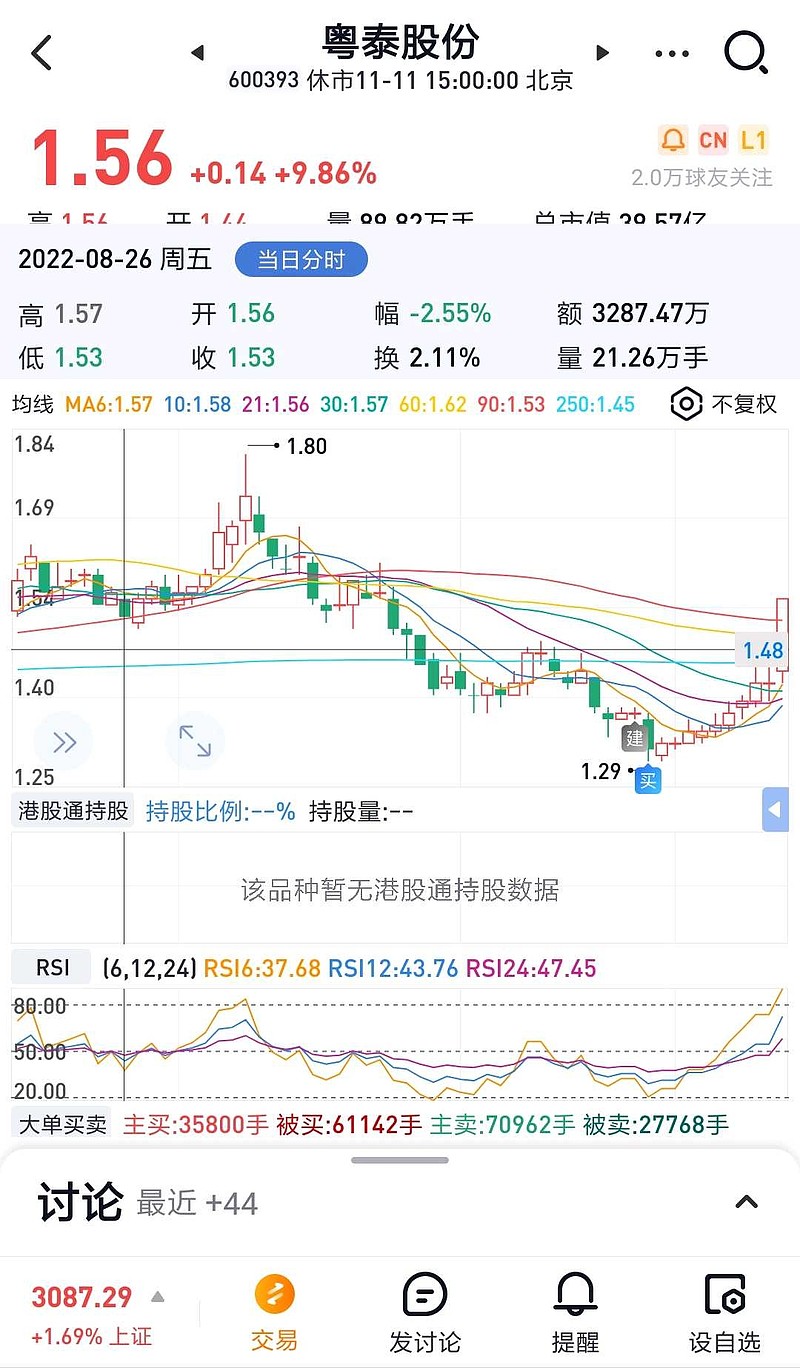The width and height of the screenshot is (800, 1368).
Task: Tap the 港股通持股 indicator selector
Action: pos(73,811)
